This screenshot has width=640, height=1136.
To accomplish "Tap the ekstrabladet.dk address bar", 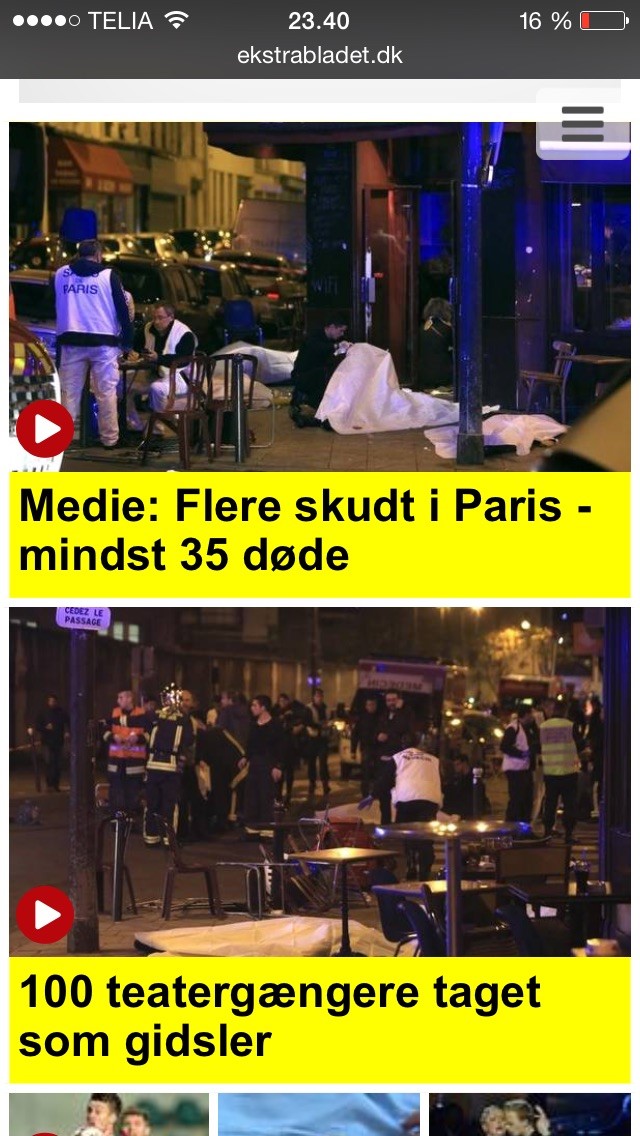I will [x=320, y=56].
